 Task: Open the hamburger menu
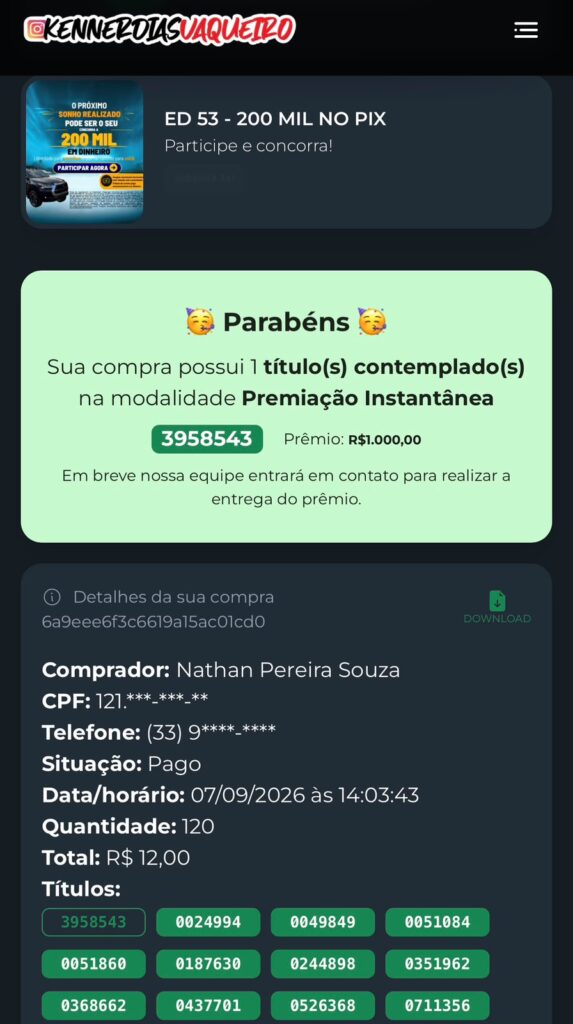(x=525, y=30)
